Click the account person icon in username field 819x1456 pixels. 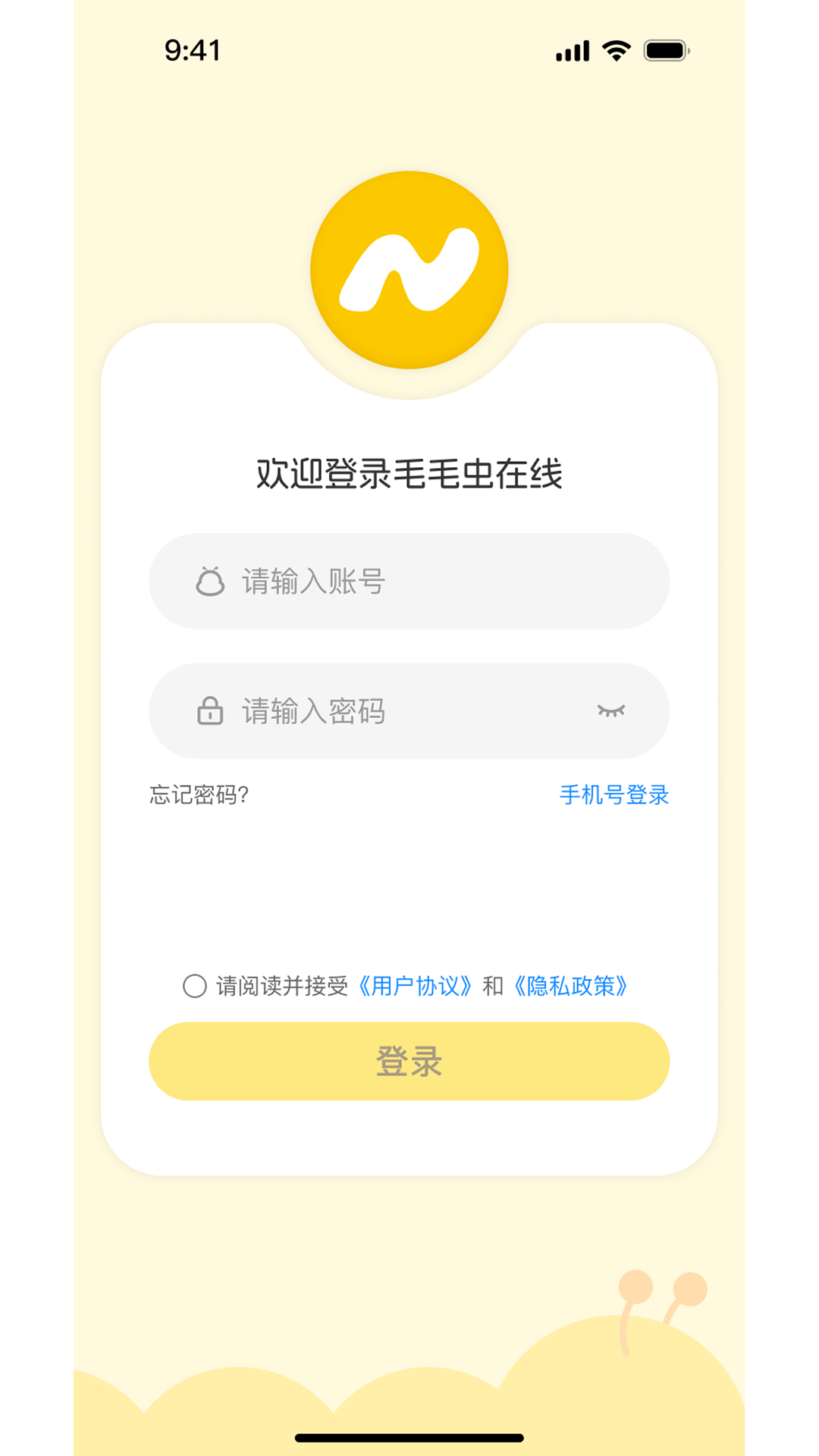pos(211,581)
